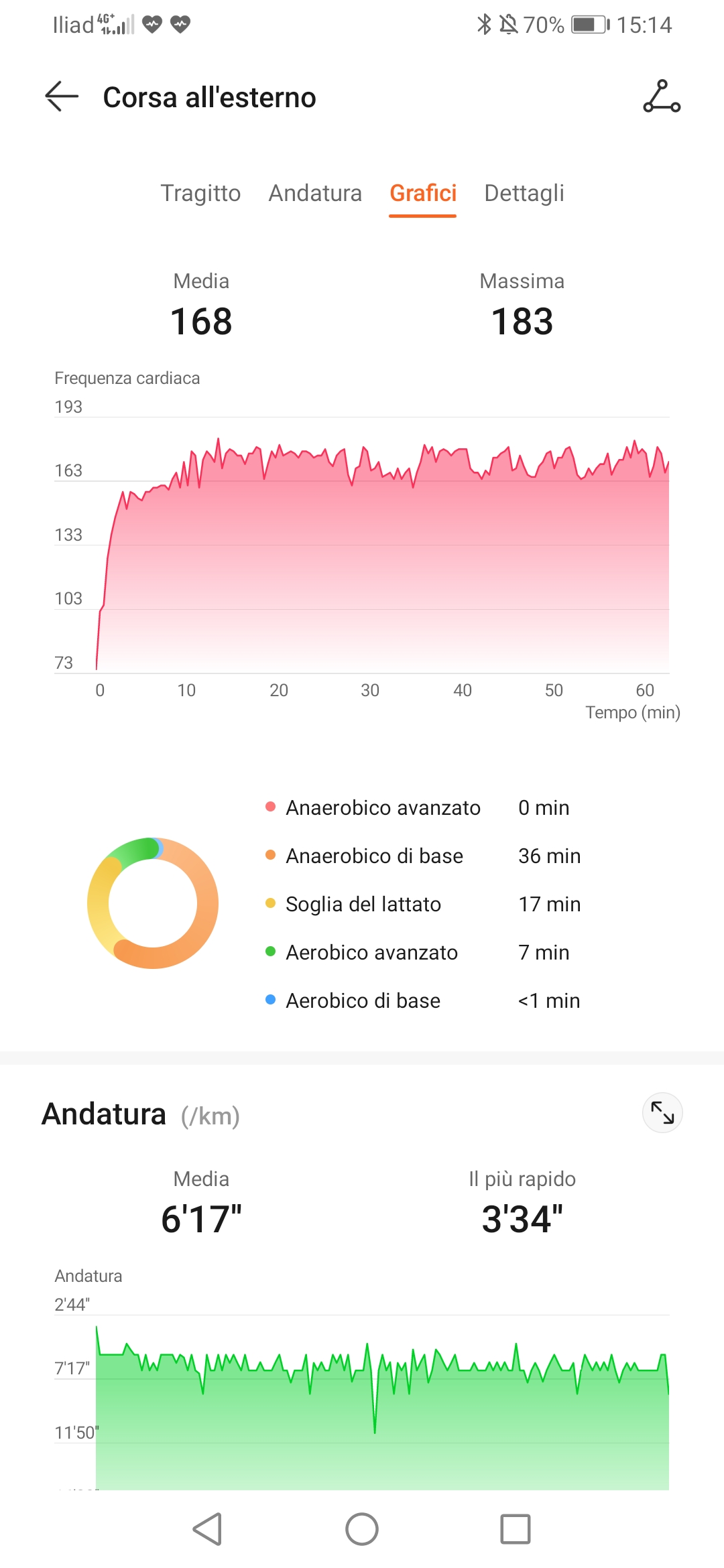Switch to the Andatura tab
724x1568 pixels.
click(x=315, y=193)
